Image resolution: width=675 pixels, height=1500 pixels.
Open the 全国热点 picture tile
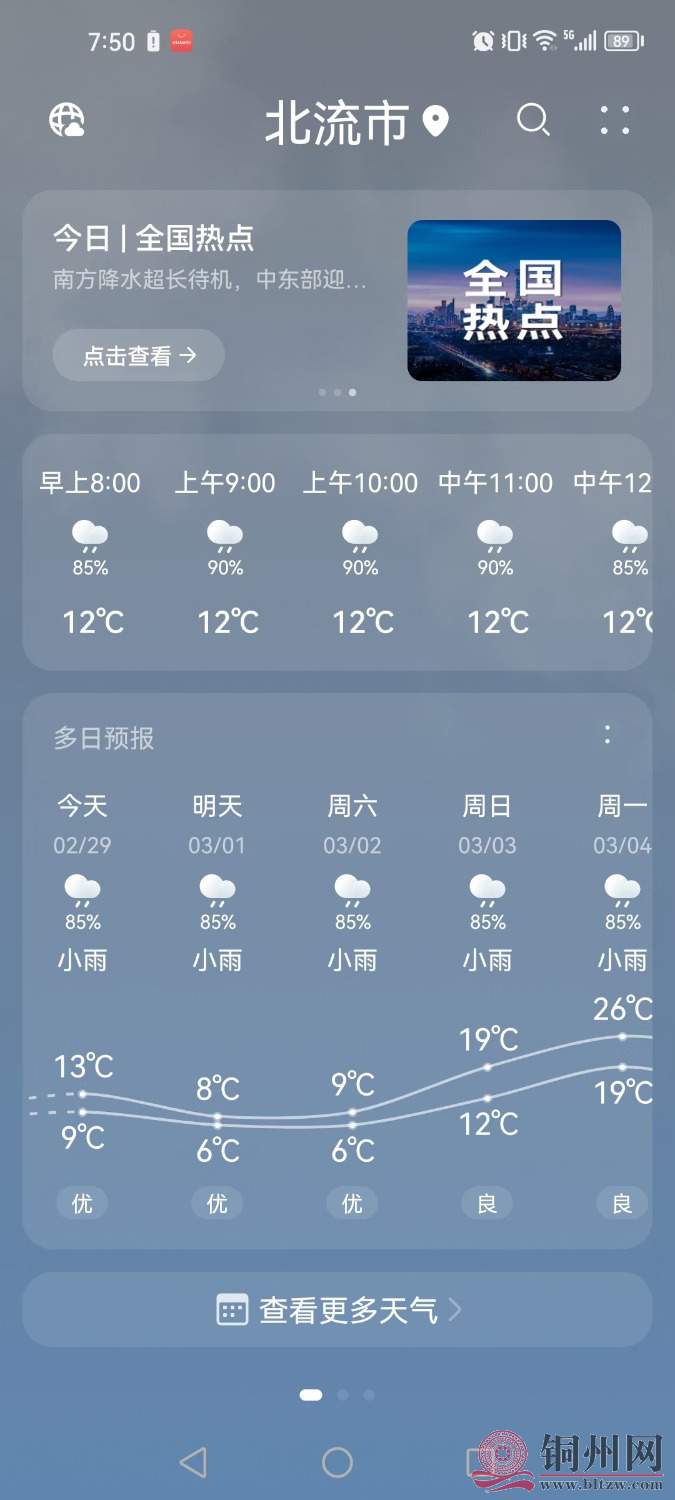click(513, 300)
